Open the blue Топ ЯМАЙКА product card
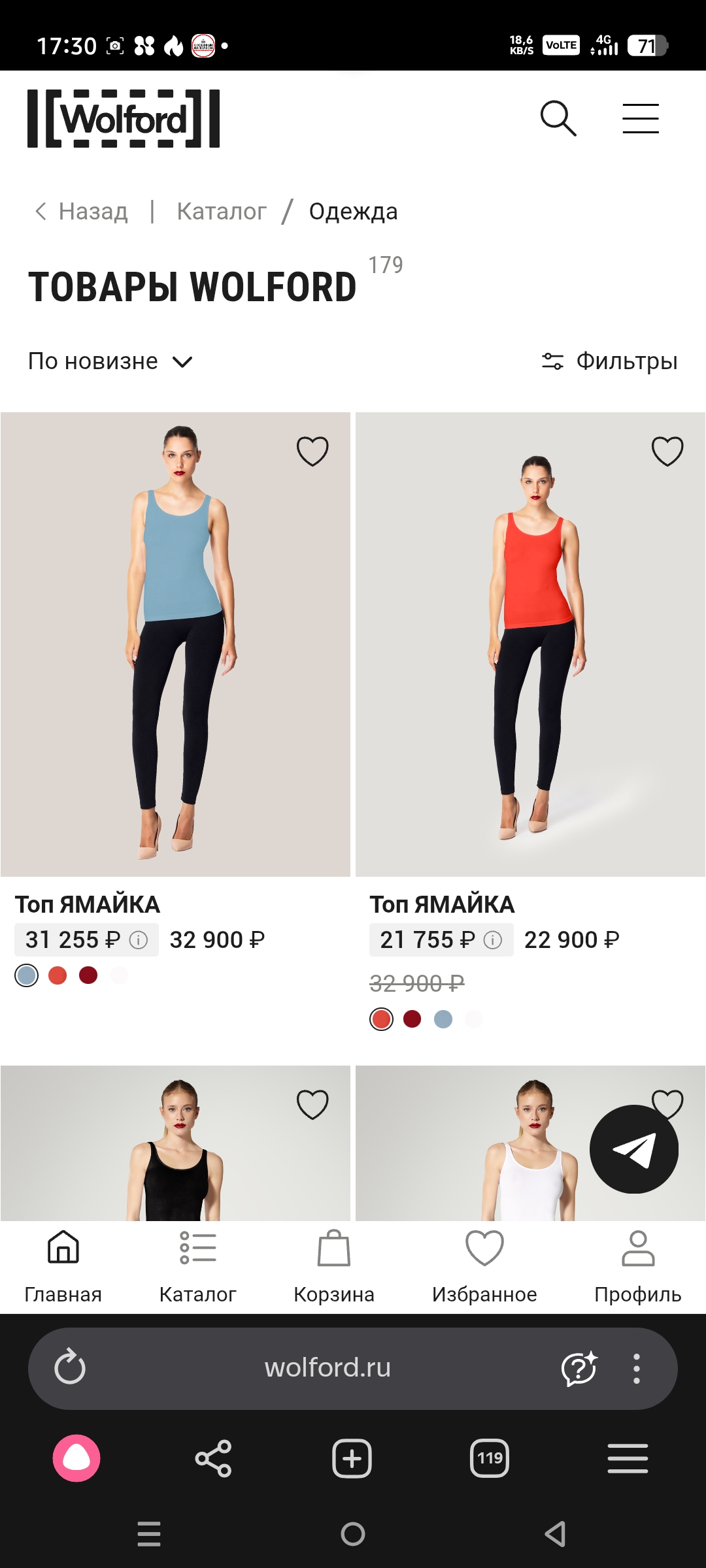The image size is (706, 1568). click(x=175, y=644)
